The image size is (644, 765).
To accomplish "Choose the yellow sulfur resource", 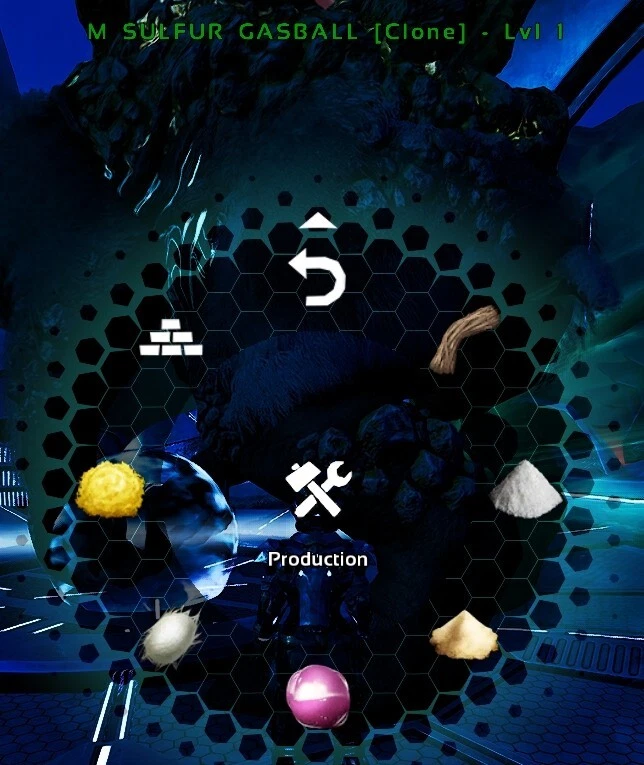I will (x=110, y=490).
